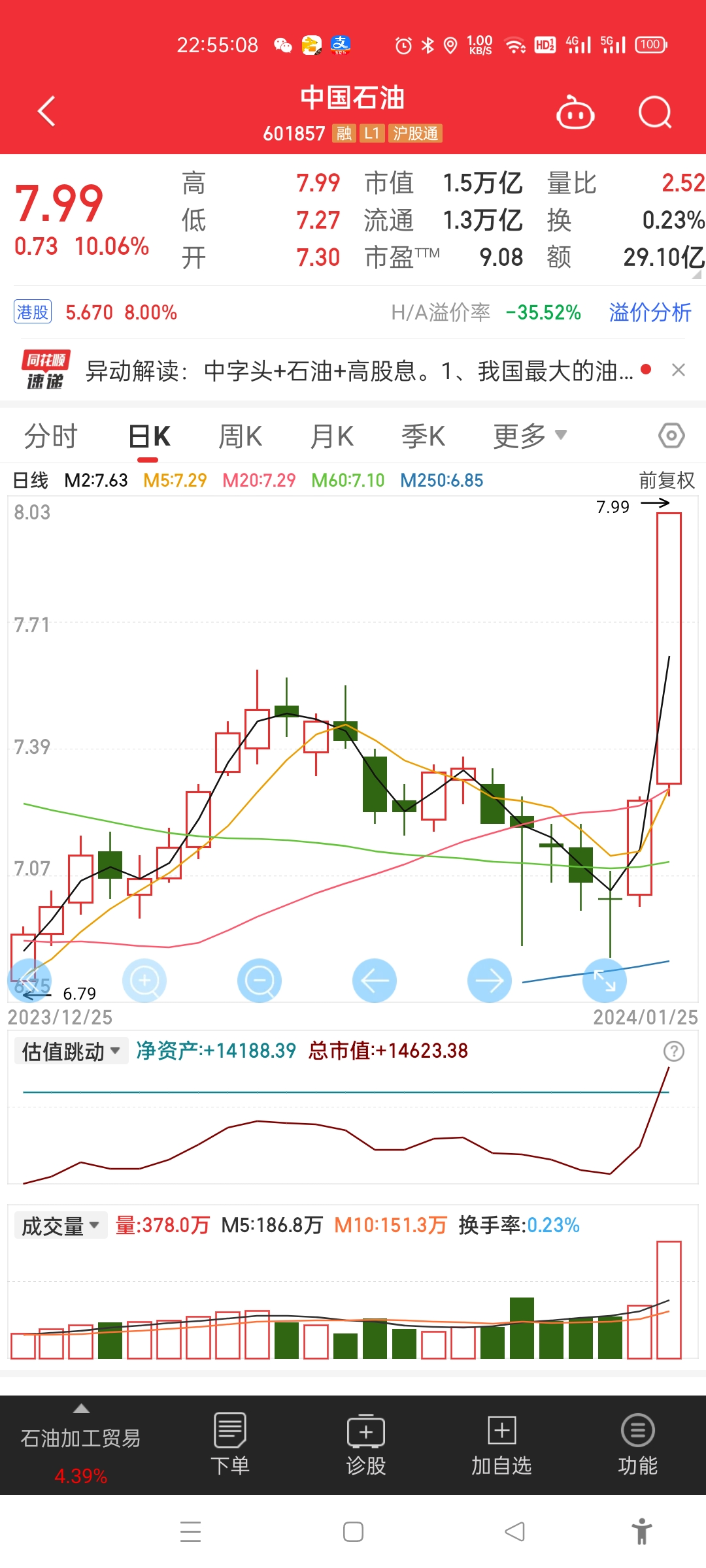Open 溢价分析 link
706x1568 pixels.
(x=650, y=312)
